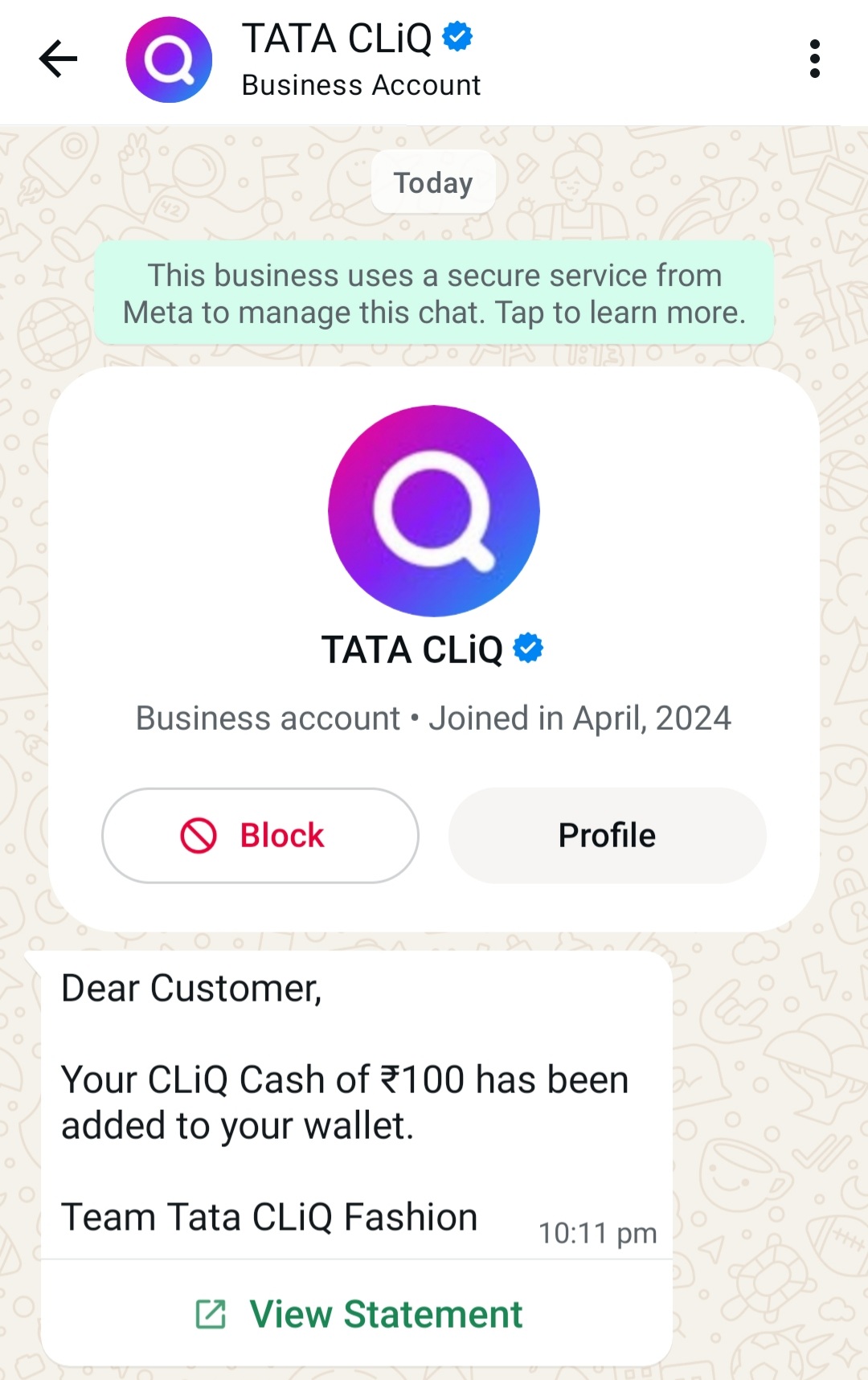Viewport: 868px width, 1380px height.
Task: Tap the TATA CLiQ header name area
Action: (338, 37)
